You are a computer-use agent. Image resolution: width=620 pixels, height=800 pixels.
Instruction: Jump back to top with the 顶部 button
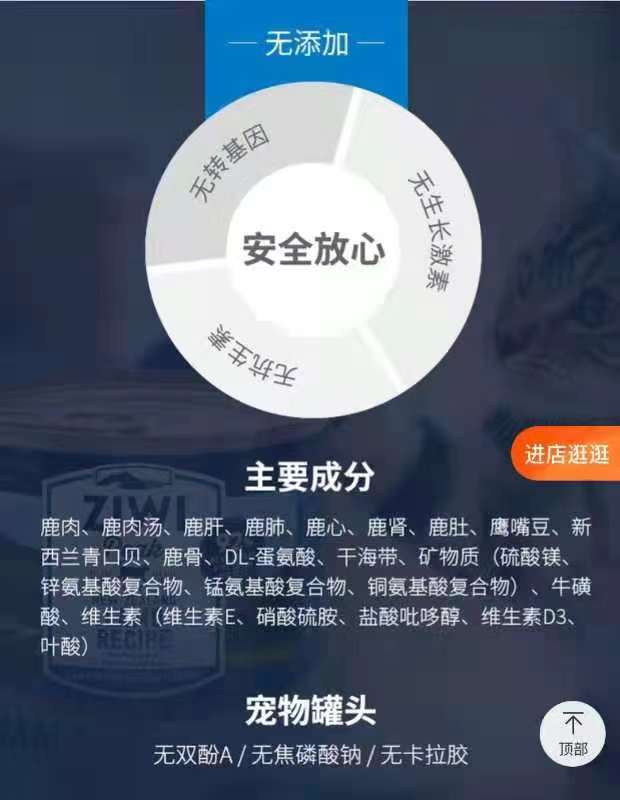[572, 733]
